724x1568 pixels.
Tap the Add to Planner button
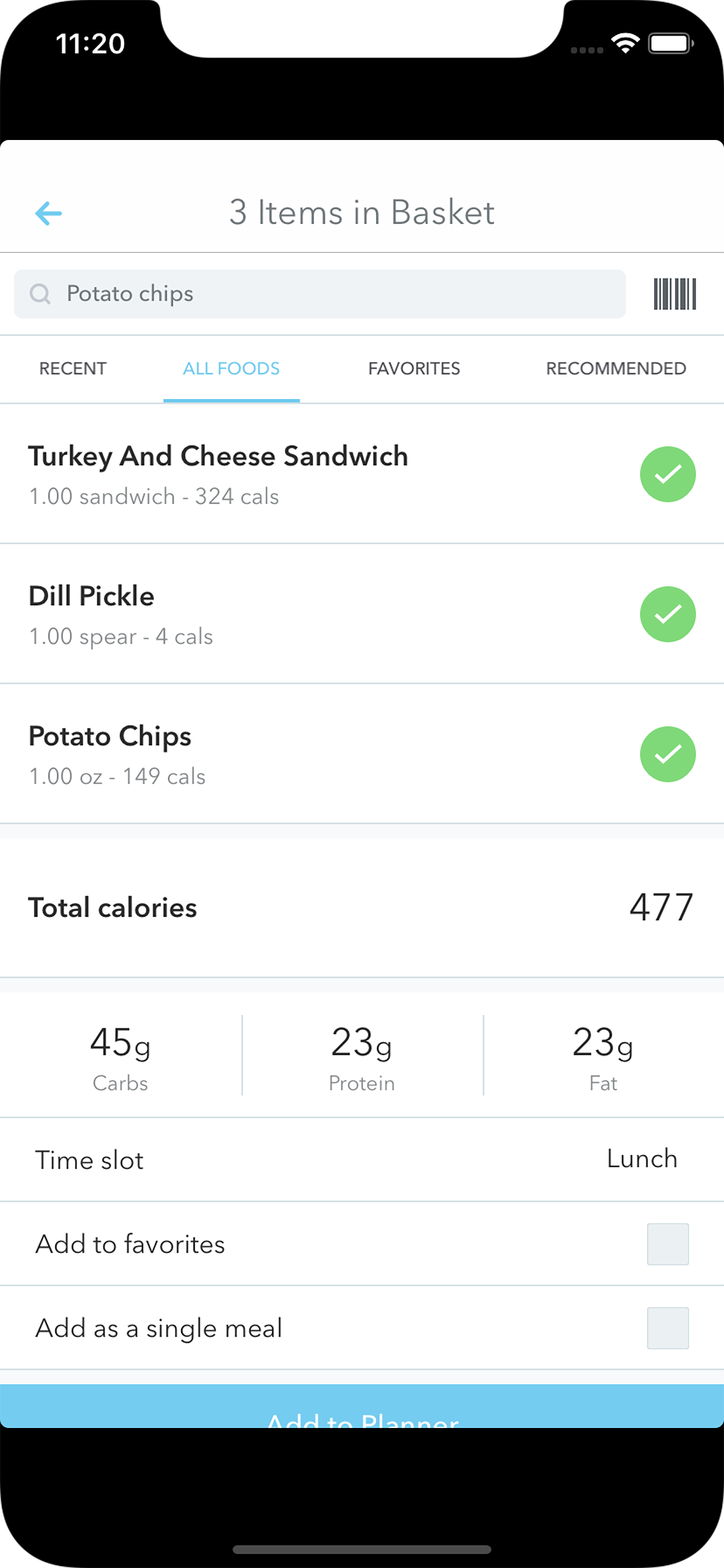coord(362,1406)
